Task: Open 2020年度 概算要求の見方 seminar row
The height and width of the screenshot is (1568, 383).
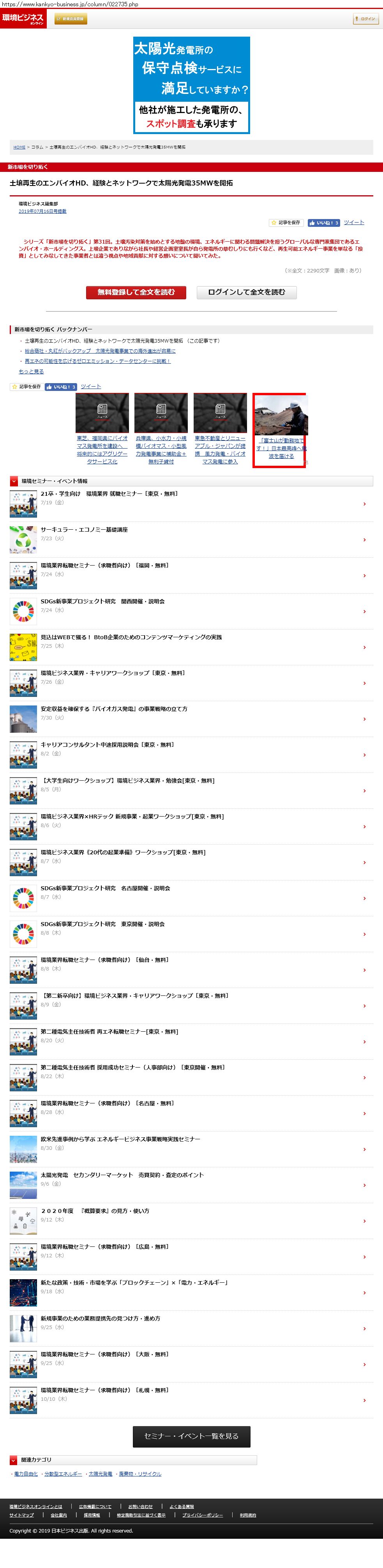Action: pyautogui.click(x=94, y=1211)
